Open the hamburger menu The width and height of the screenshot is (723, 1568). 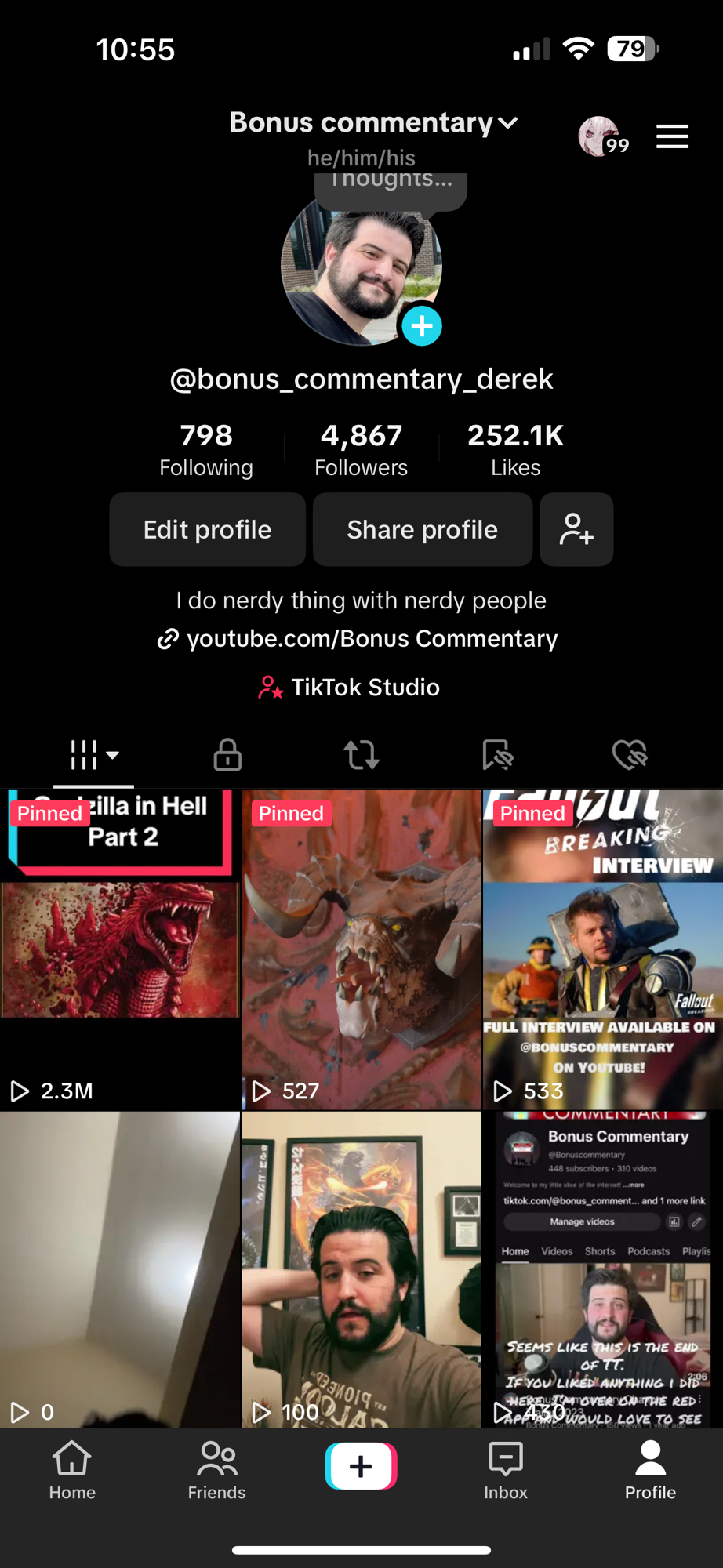point(672,136)
